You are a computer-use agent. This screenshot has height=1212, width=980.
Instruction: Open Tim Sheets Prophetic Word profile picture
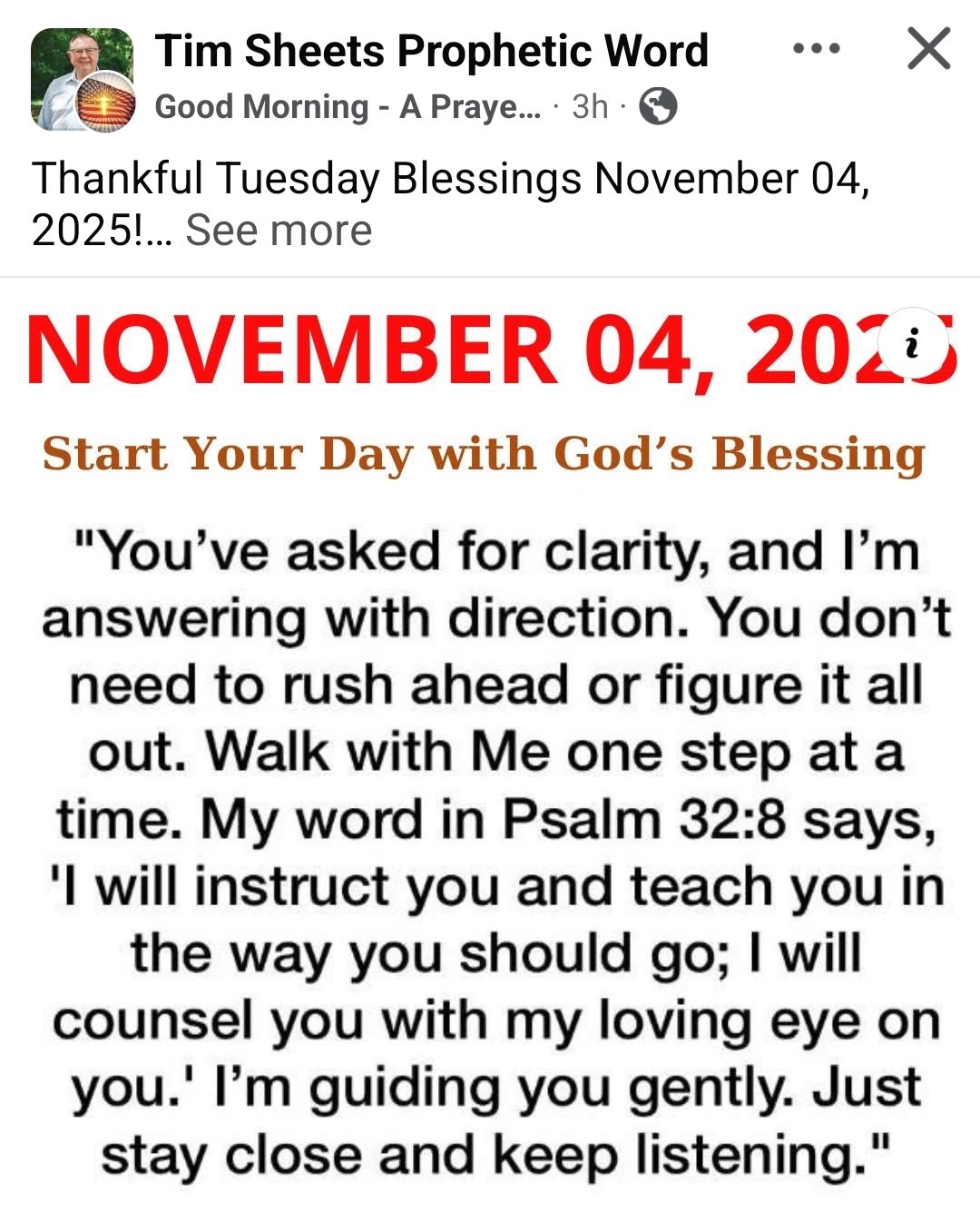81,80
